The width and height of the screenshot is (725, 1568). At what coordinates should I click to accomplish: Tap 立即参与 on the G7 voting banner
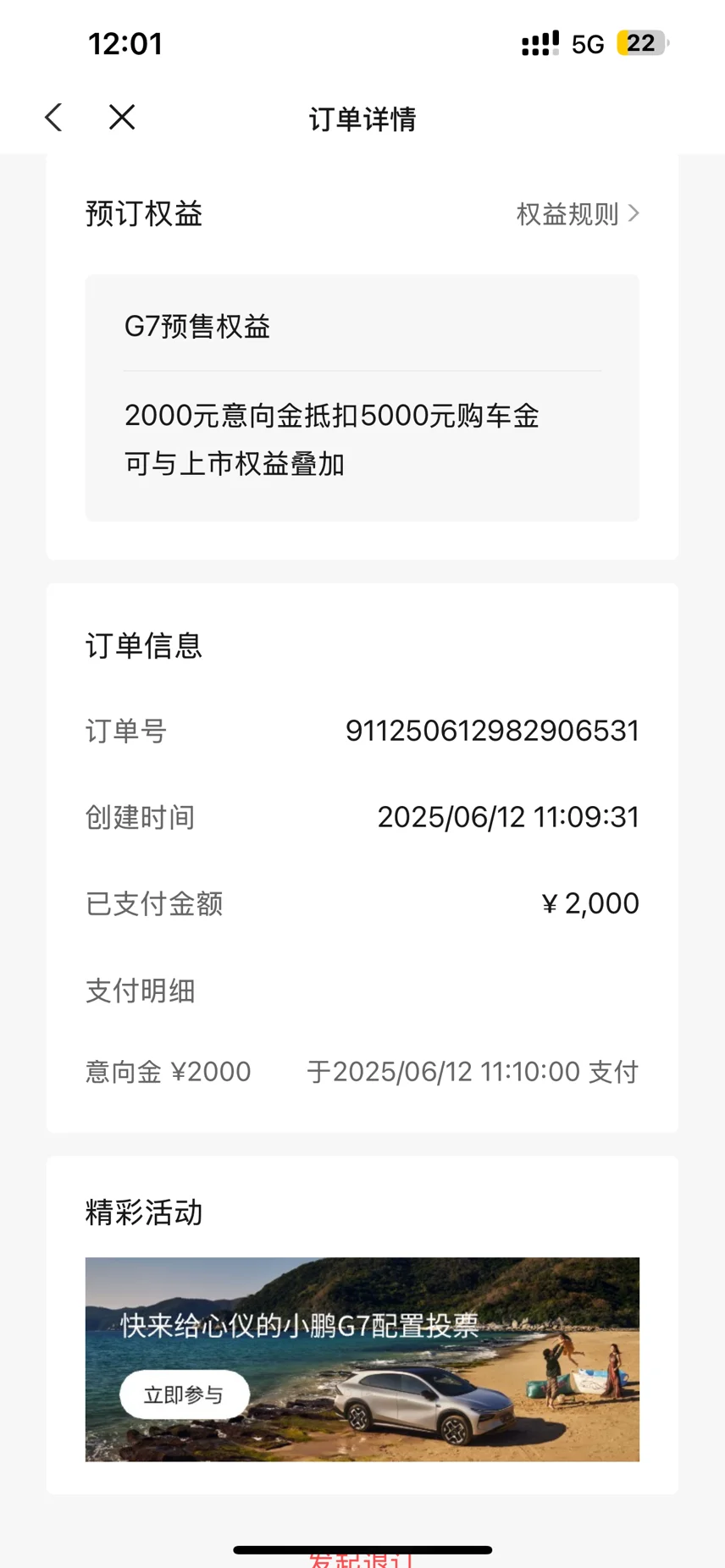184,1394
